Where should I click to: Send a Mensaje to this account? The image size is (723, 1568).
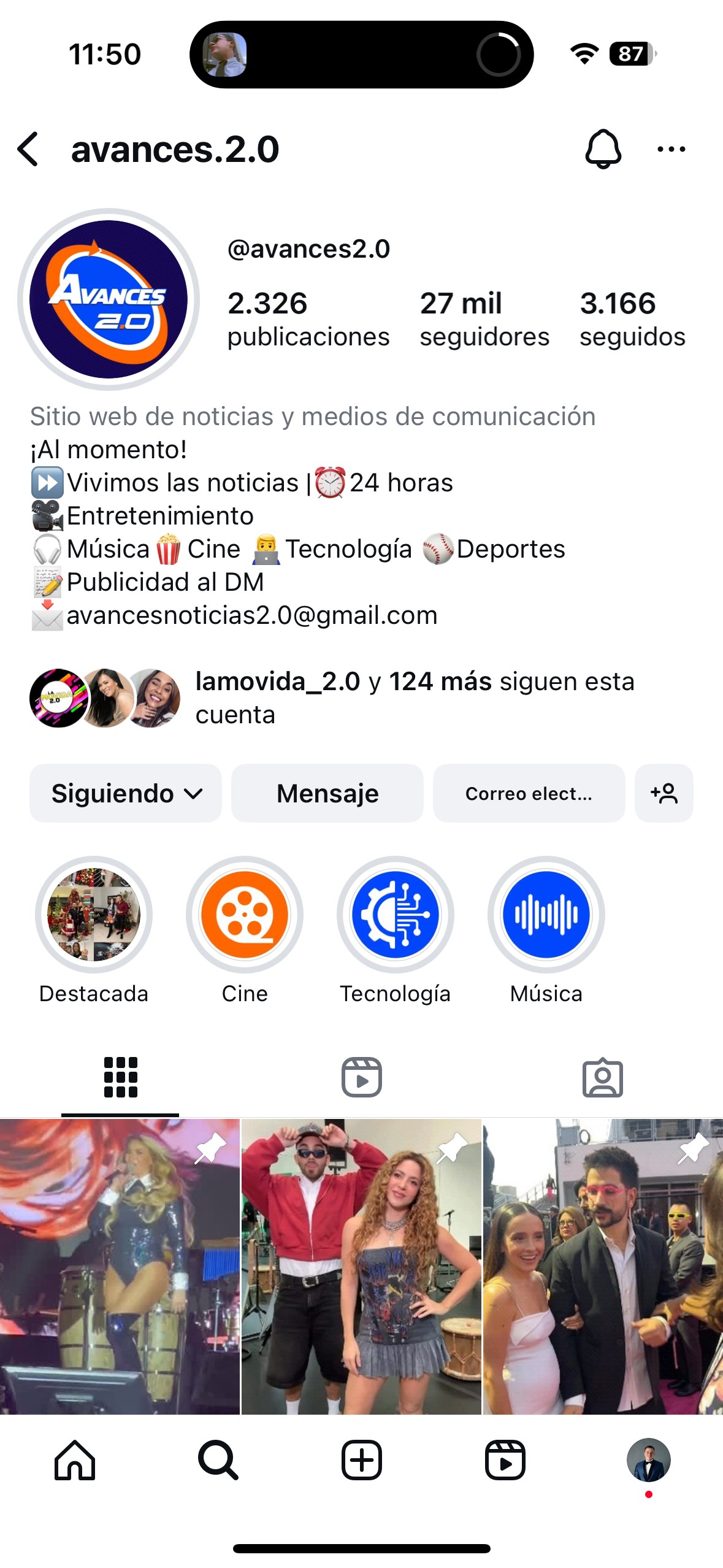coord(327,793)
